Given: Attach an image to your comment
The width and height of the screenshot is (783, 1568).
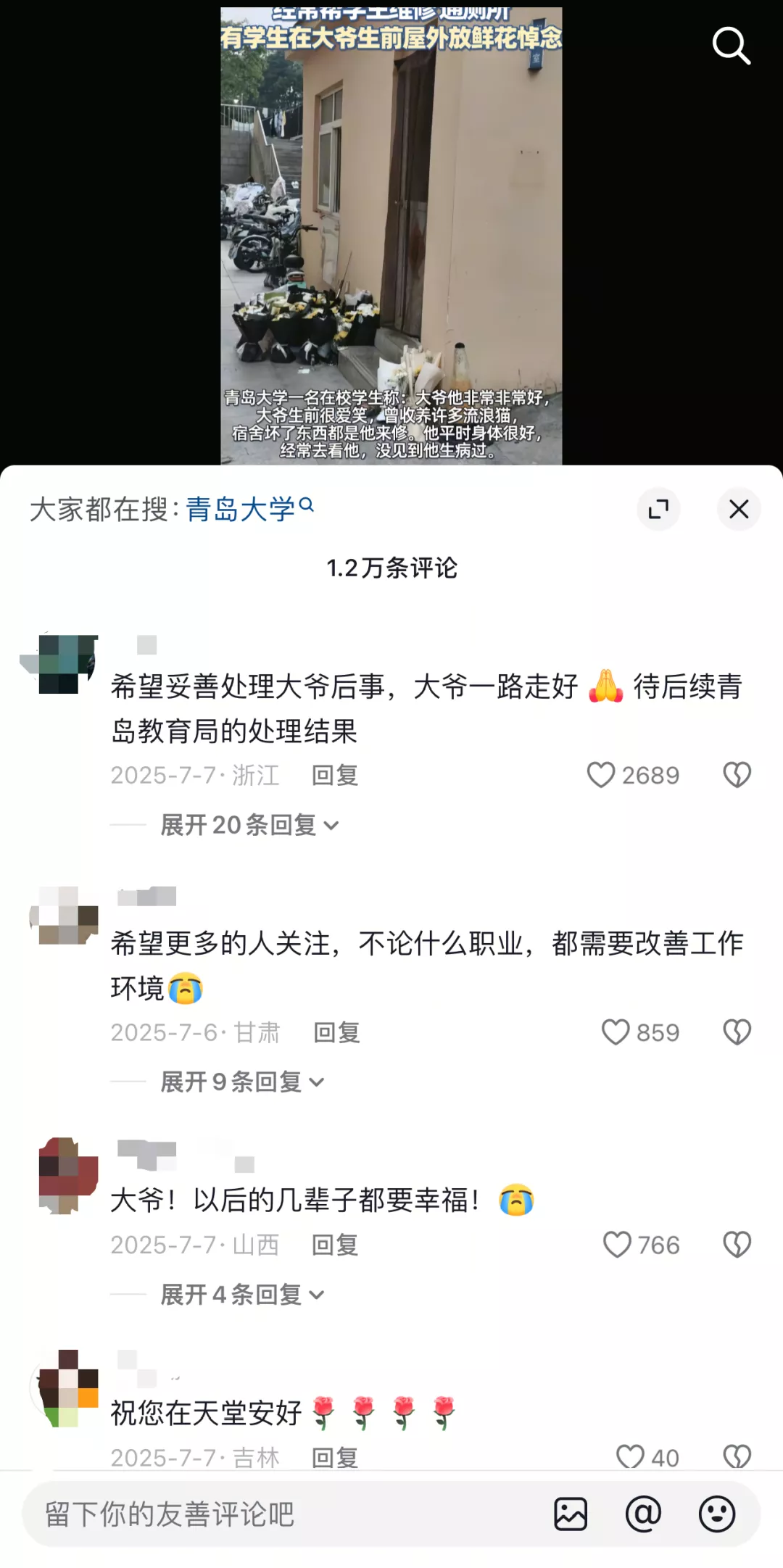Looking at the screenshot, I should tap(571, 1514).
